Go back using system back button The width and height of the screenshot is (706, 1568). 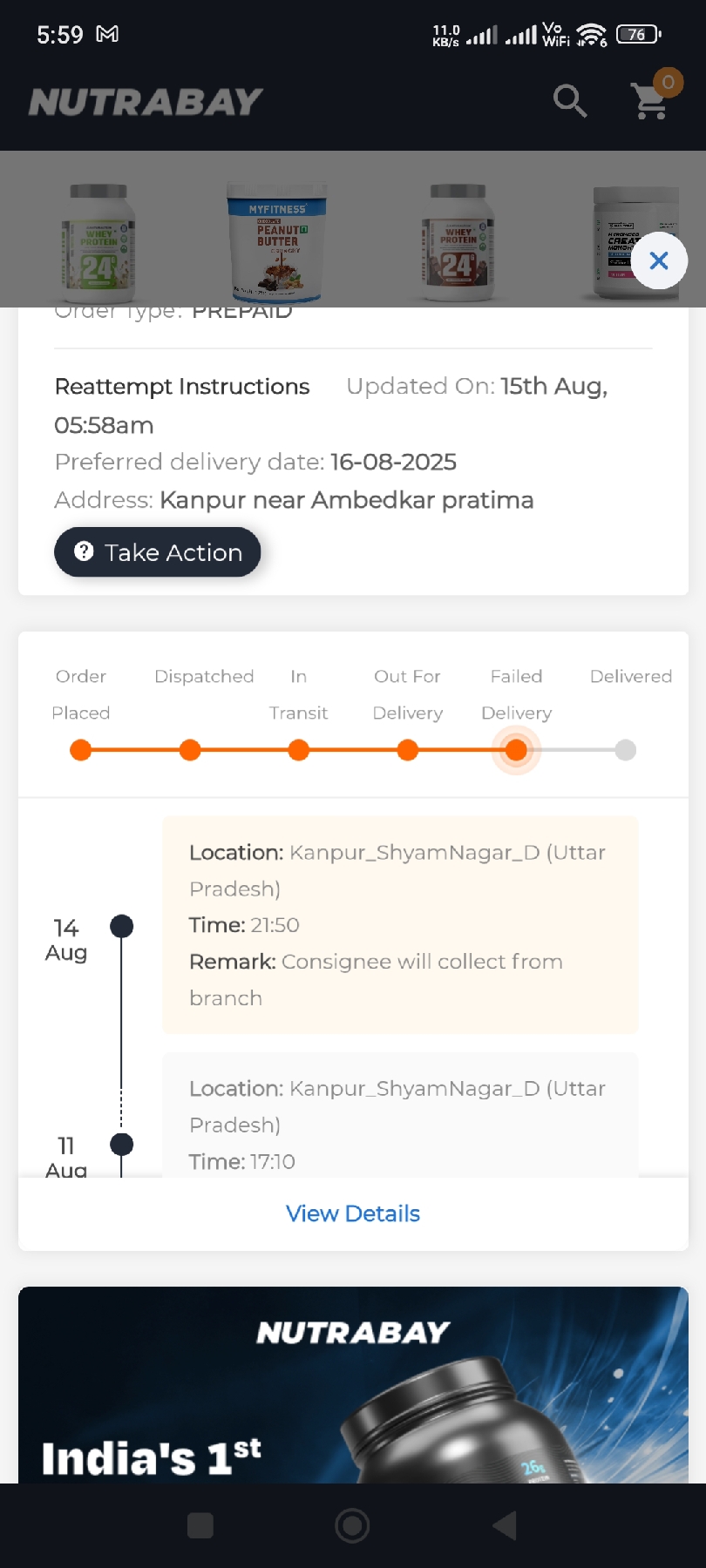pos(505,1525)
